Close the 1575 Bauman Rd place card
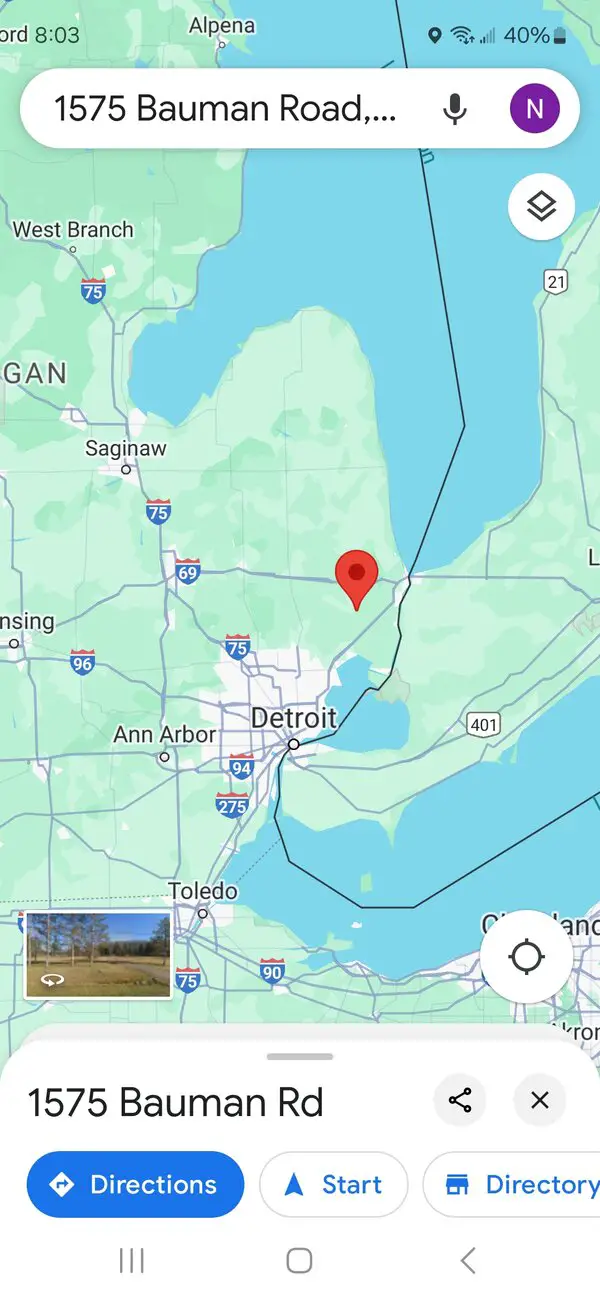This screenshot has height=1300, width=600. pyautogui.click(x=540, y=1101)
